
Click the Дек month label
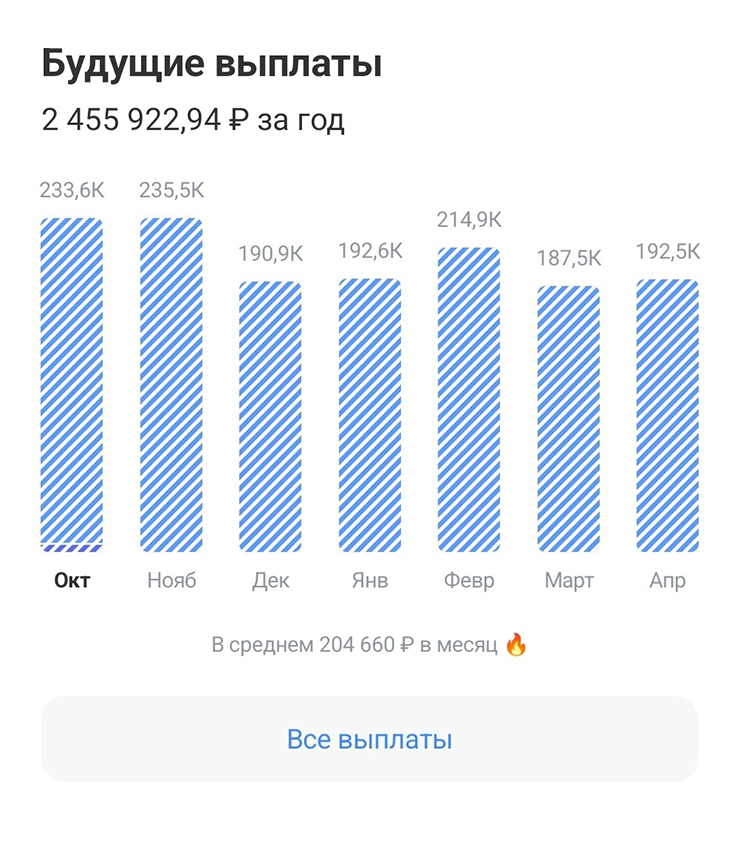pyautogui.click(x=270, y=579)
